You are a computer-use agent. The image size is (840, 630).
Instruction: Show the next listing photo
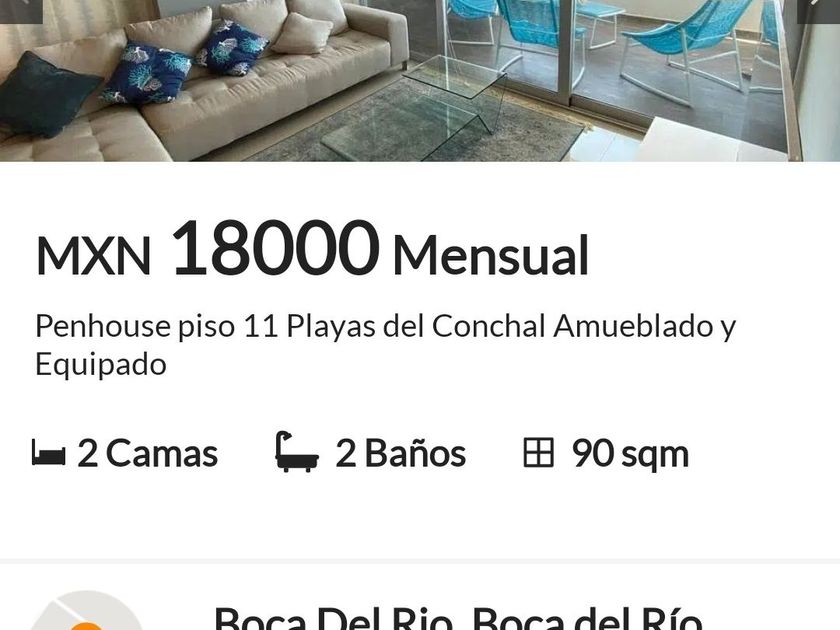coord(818,11)
